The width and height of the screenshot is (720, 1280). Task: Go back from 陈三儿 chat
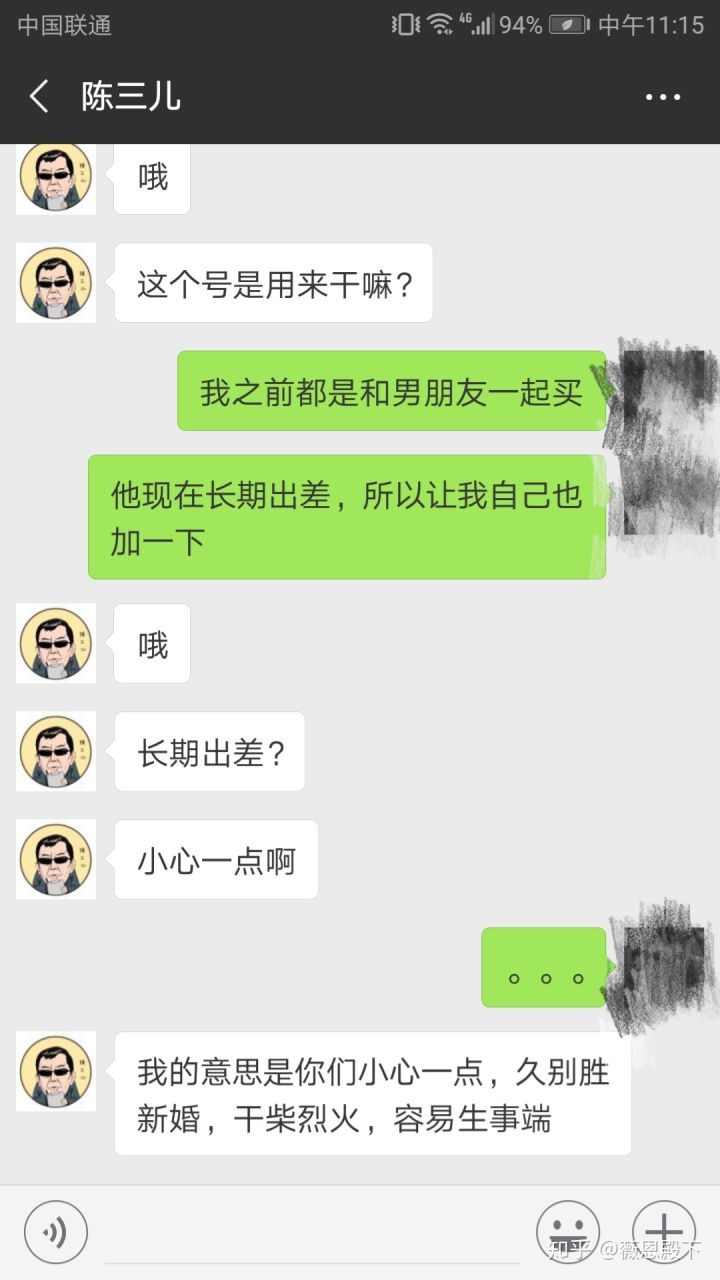click(40, 97)
